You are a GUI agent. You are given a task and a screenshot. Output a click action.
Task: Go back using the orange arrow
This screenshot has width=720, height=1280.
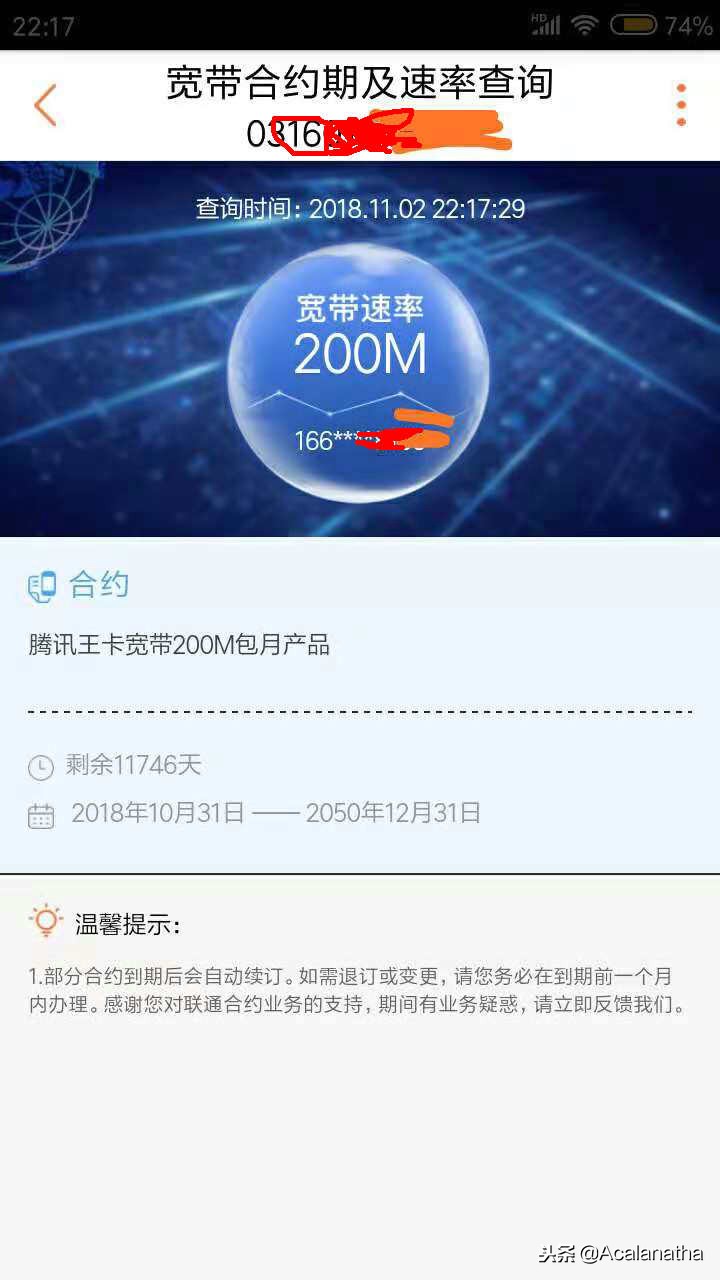pyautogui.click(x=45, y=105)
